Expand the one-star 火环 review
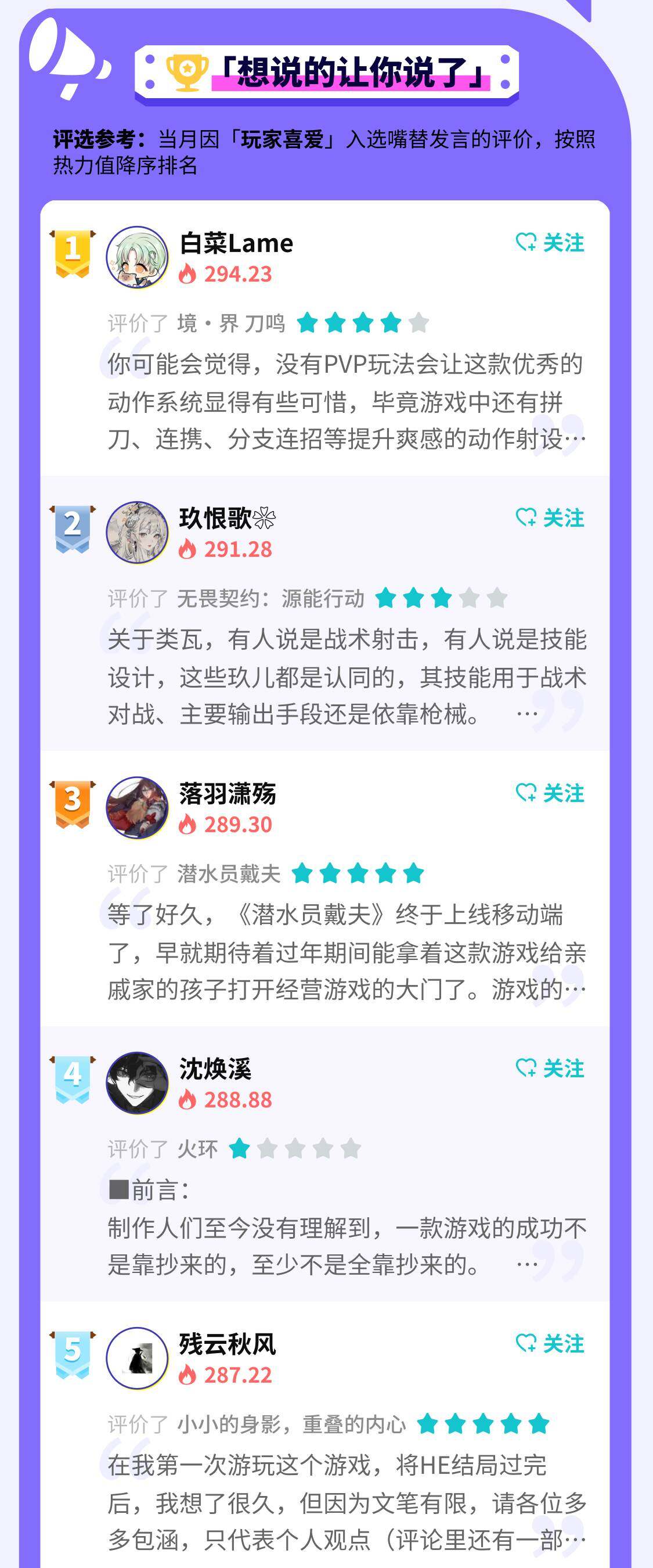Viewport: 653px width, 1568px height. click(x=346, y=1227)
